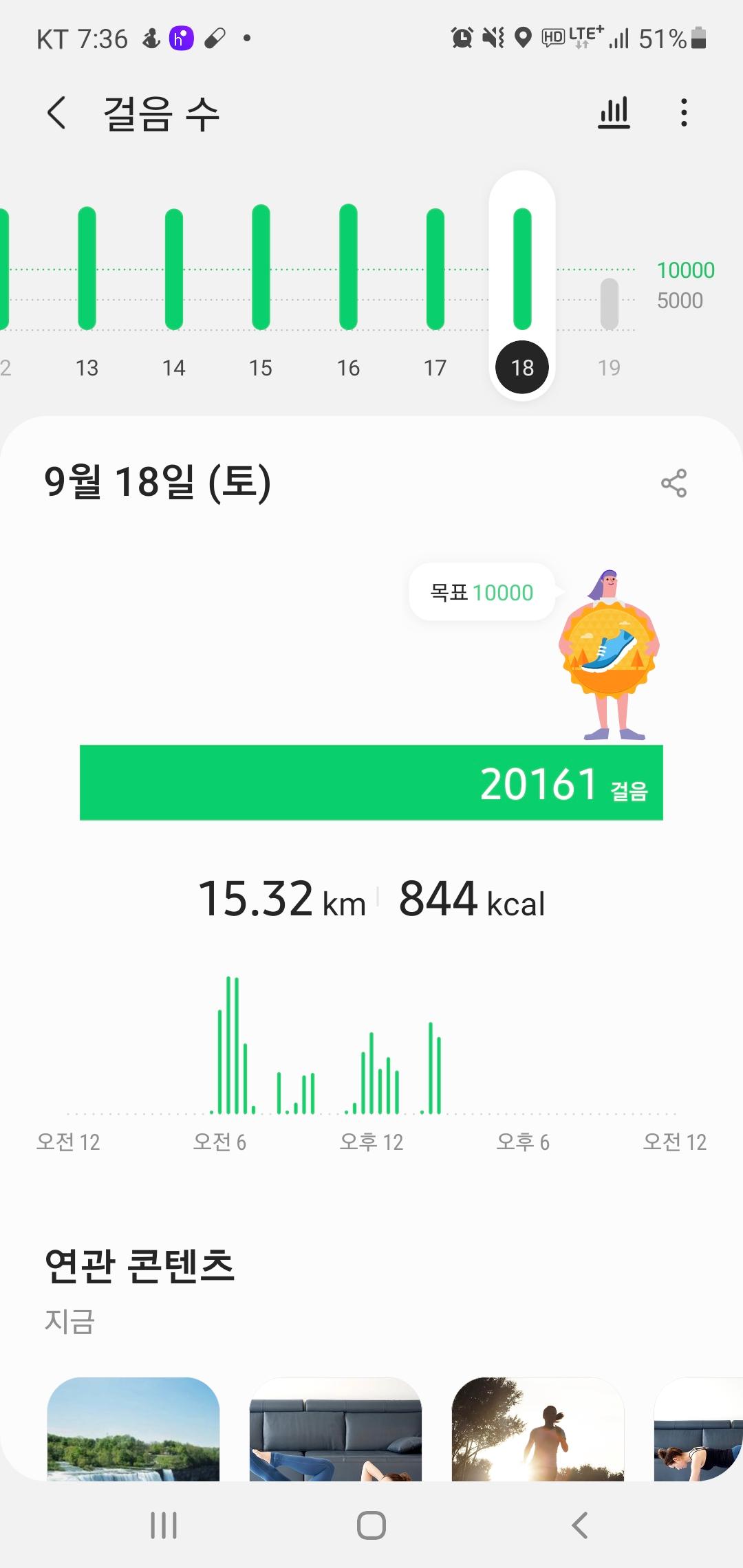This screenshot has height=1568, width=743.
Task: Open the three-dot overflow menu
Action: pos(683,113)
